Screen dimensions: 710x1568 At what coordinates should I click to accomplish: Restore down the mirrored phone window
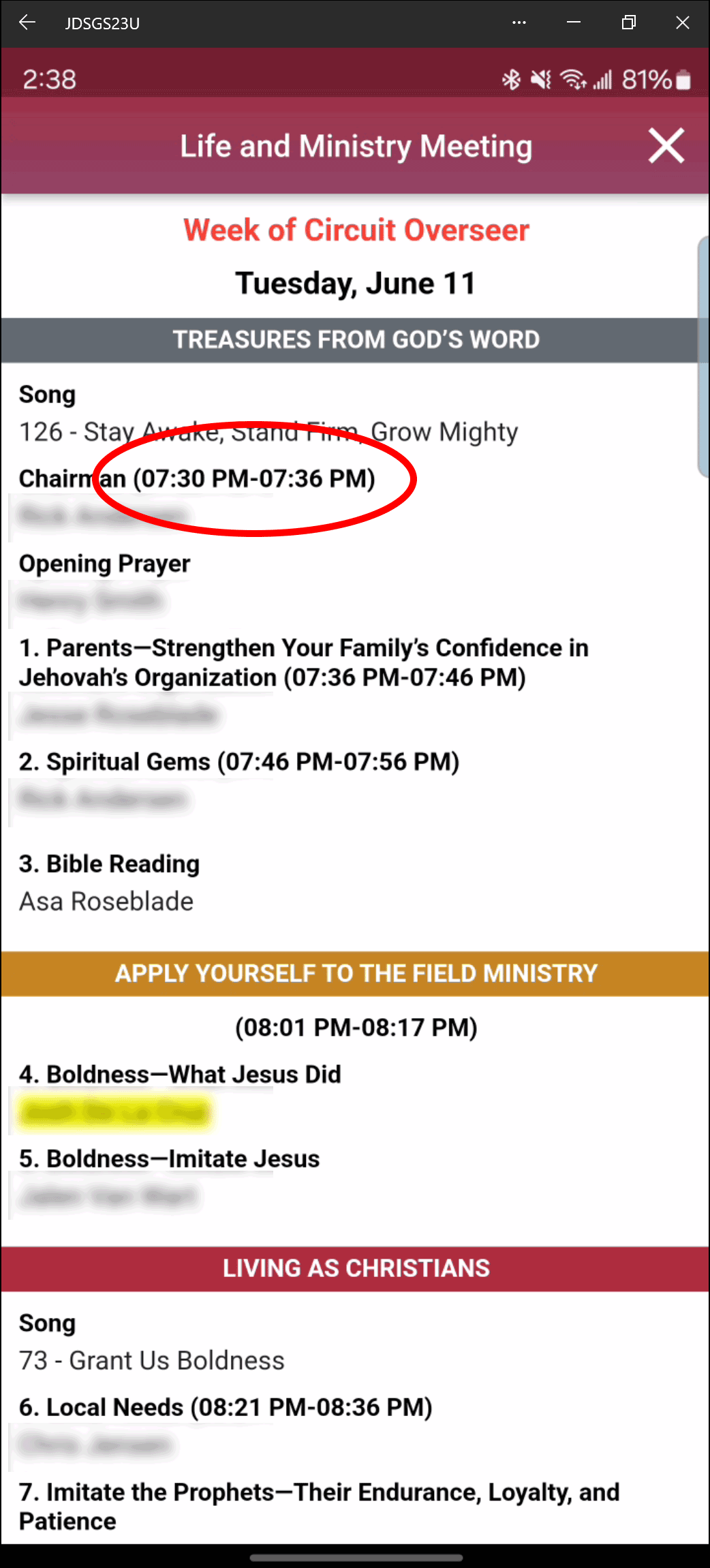(x=628, y=22)
